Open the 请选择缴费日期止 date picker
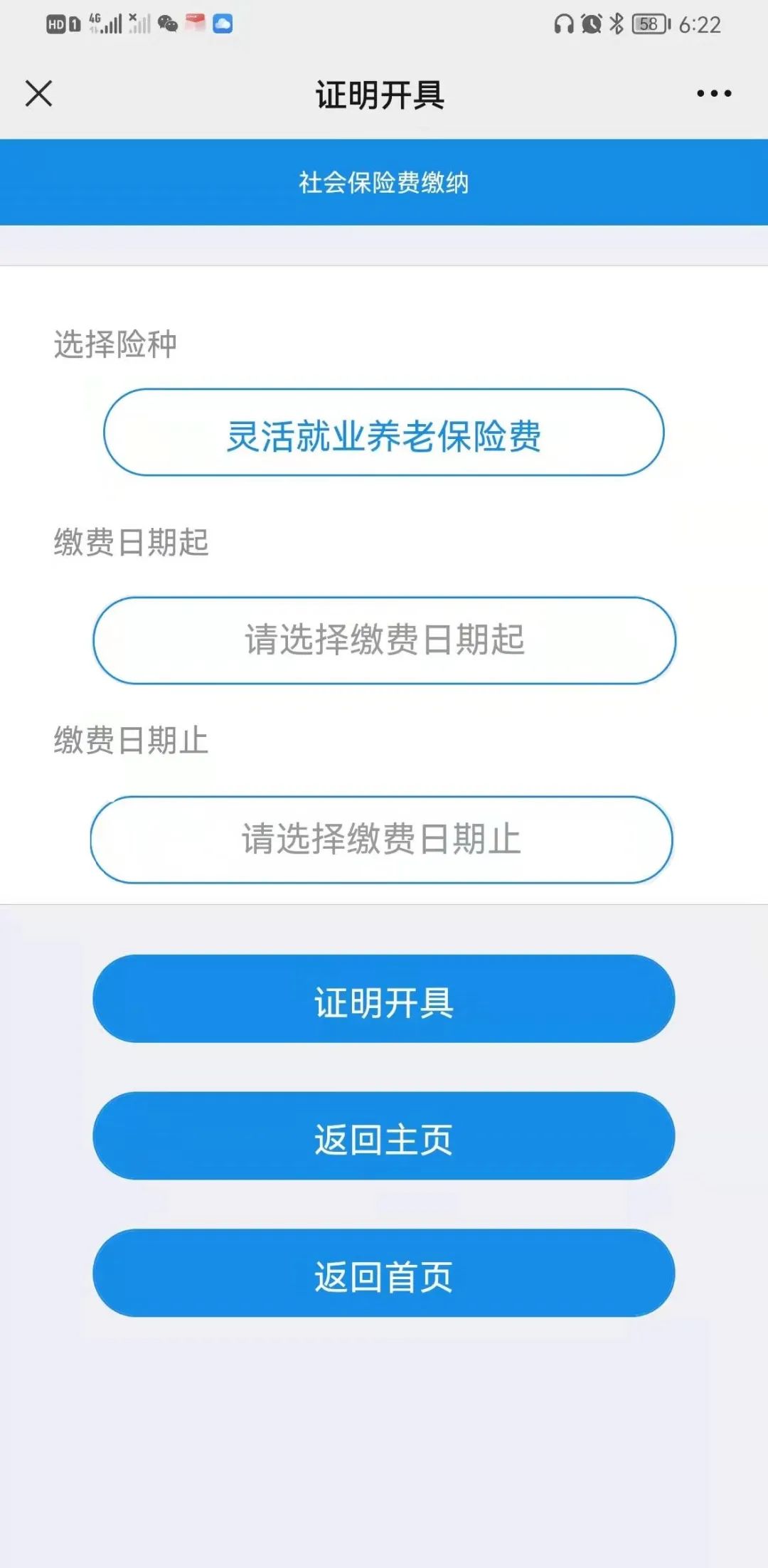This screenshot has height=1568, width=768. click(x=384, y=839)
